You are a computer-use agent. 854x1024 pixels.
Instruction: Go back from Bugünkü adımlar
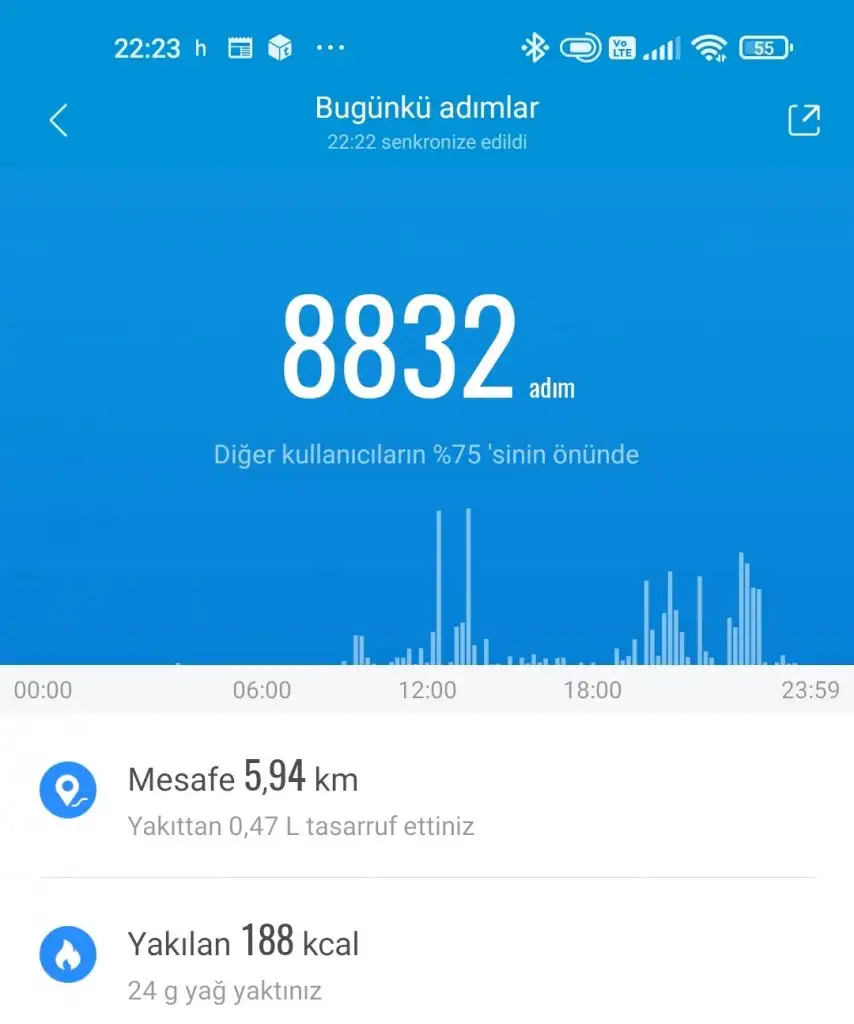coord(59,121)
